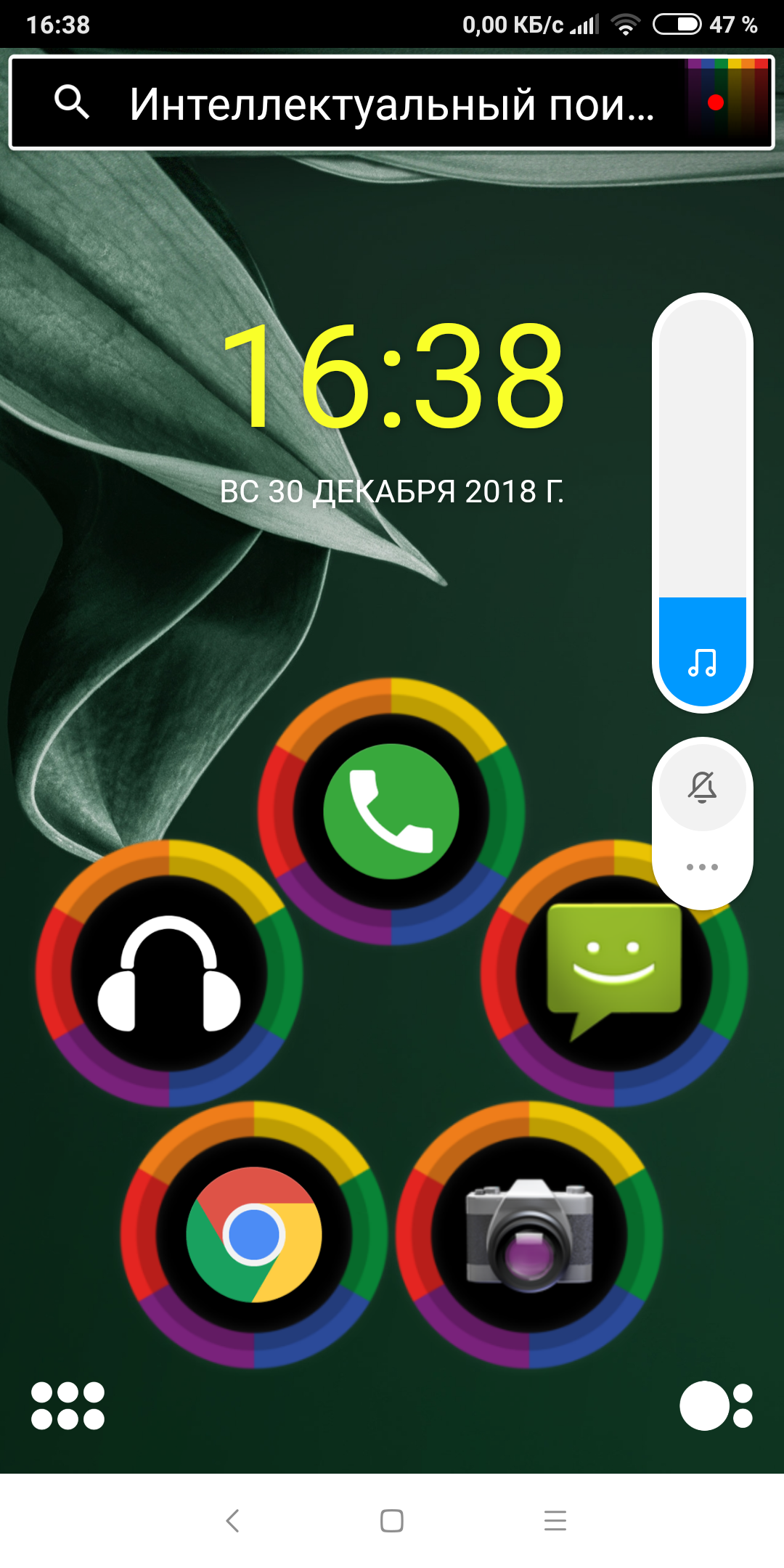This screenshot has width=784, height=1568.
Task: Open more volume settings (three dots)
Action: (x=702, y=867)
